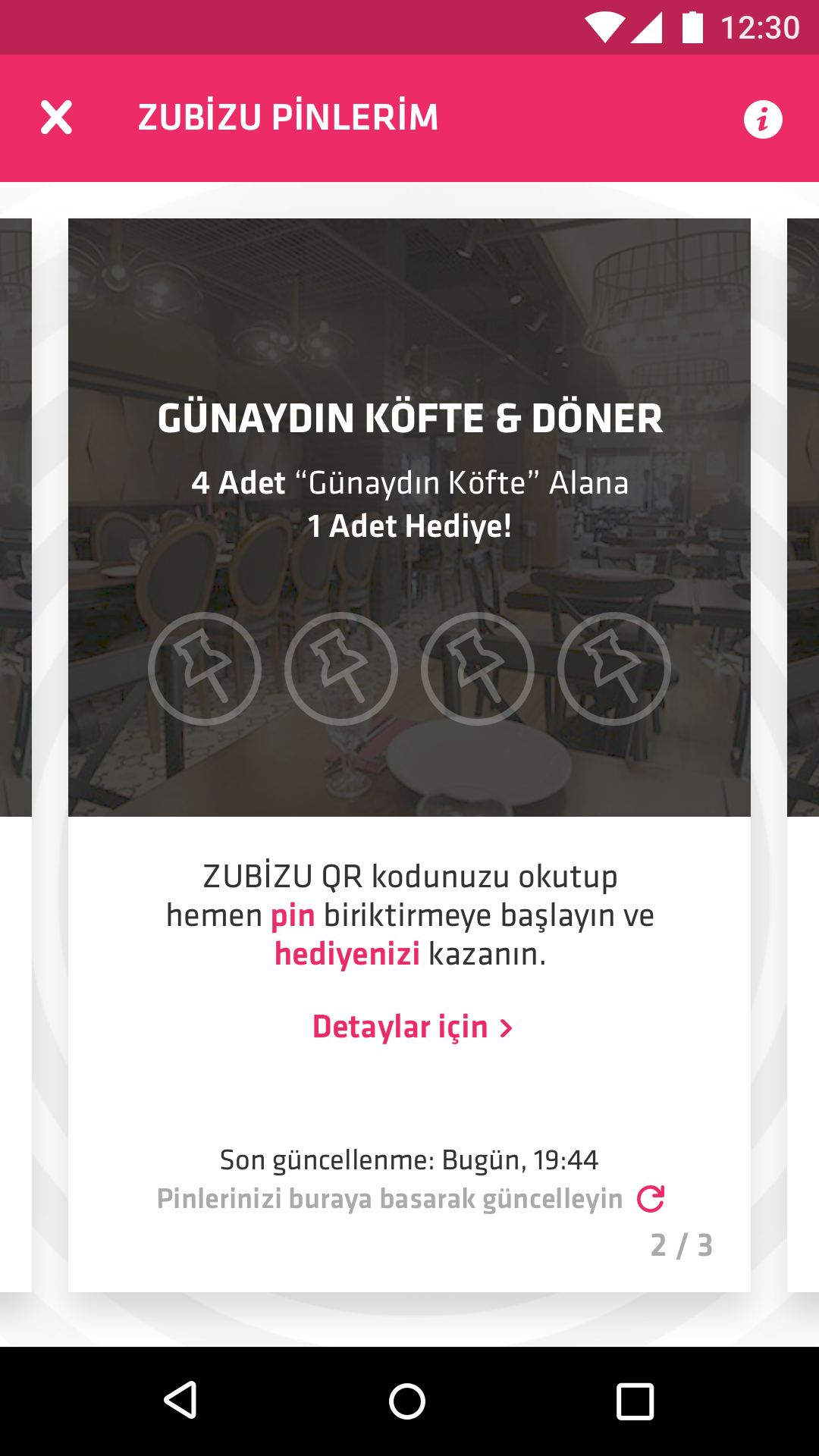Go to the Android home screen

[x=407, y=1401]
